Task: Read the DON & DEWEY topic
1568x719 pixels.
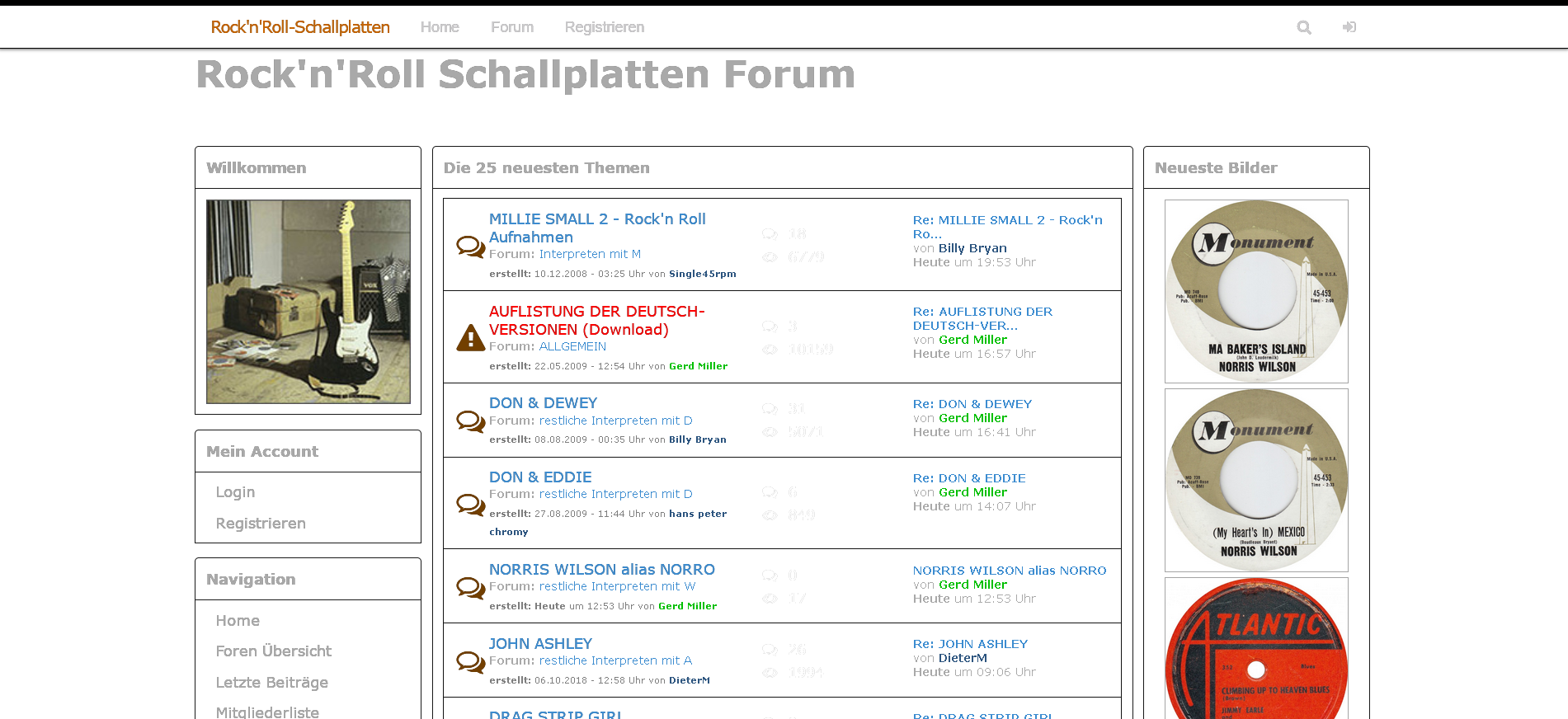Action: (543, 403)
